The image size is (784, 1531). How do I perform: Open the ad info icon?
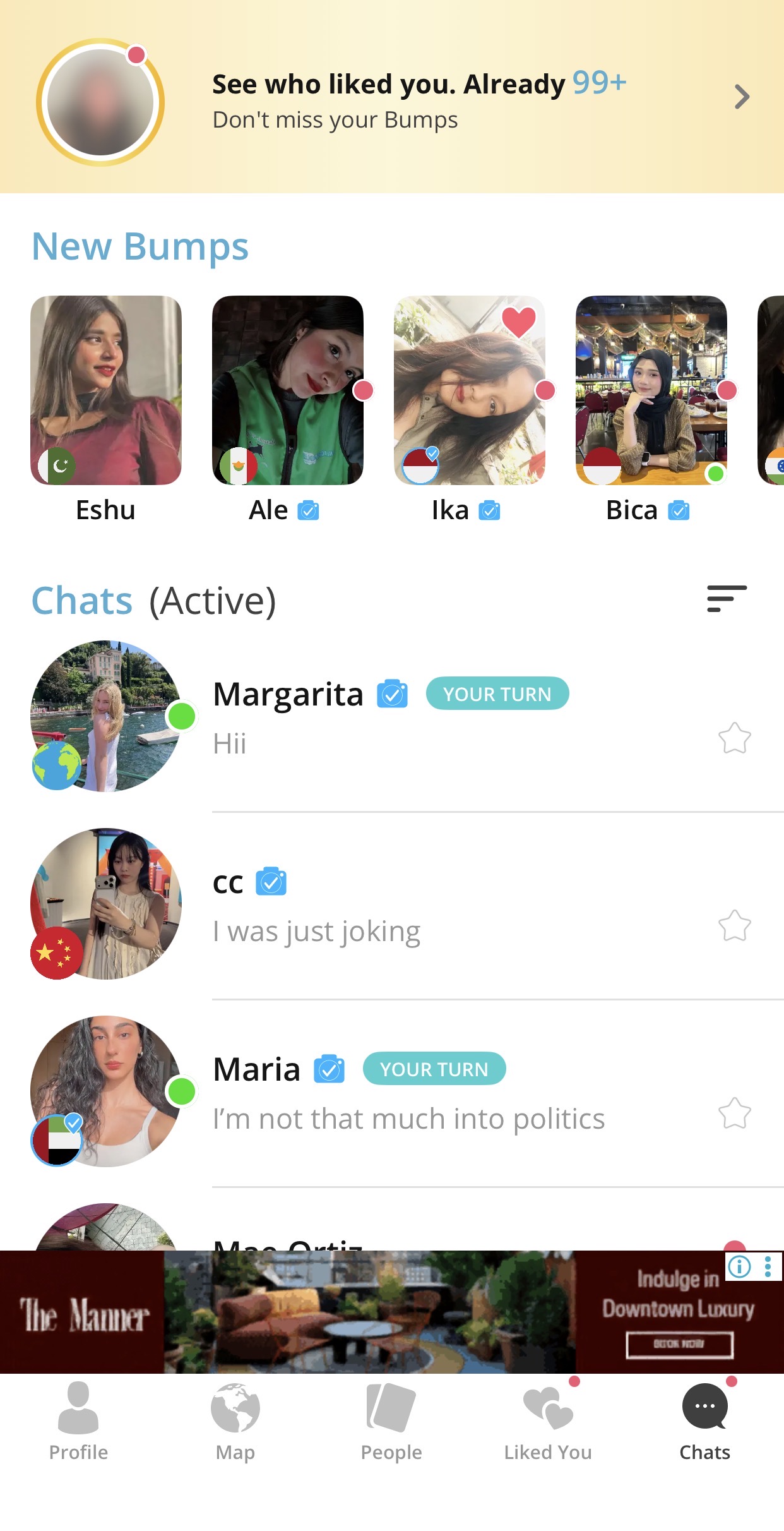click(739, 1266)
